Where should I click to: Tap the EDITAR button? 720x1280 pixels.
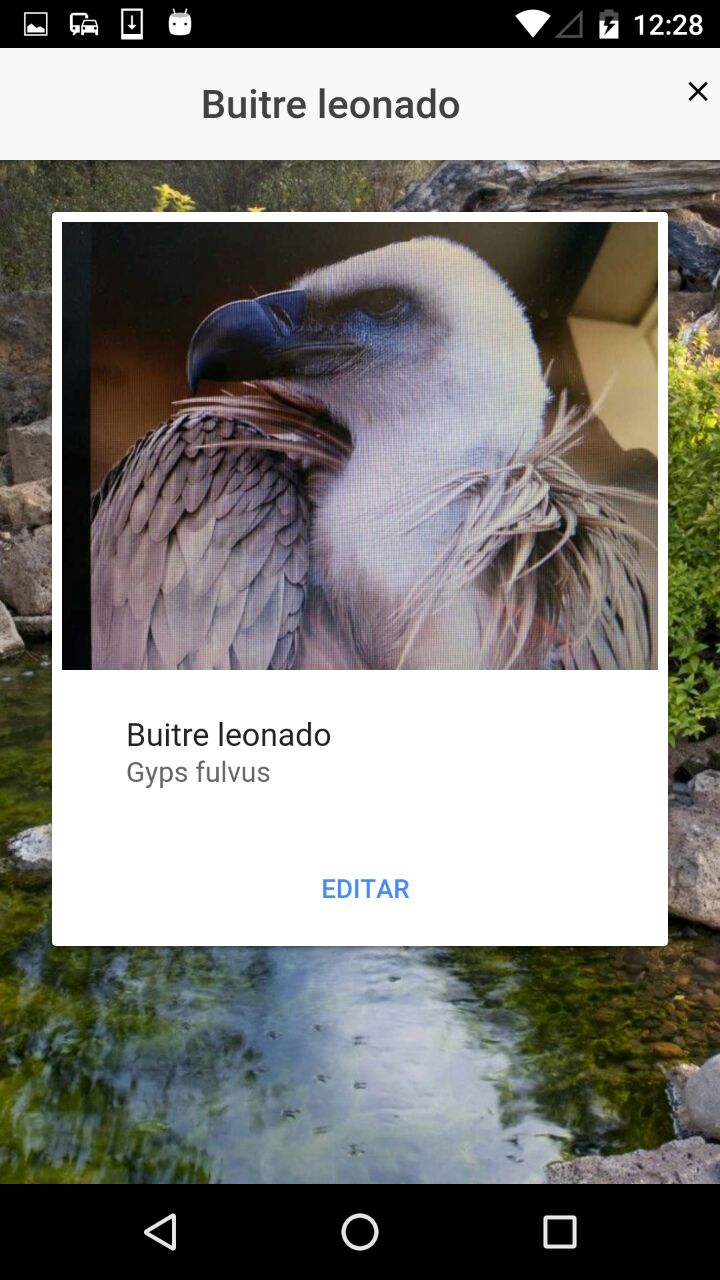coord(365,889)
